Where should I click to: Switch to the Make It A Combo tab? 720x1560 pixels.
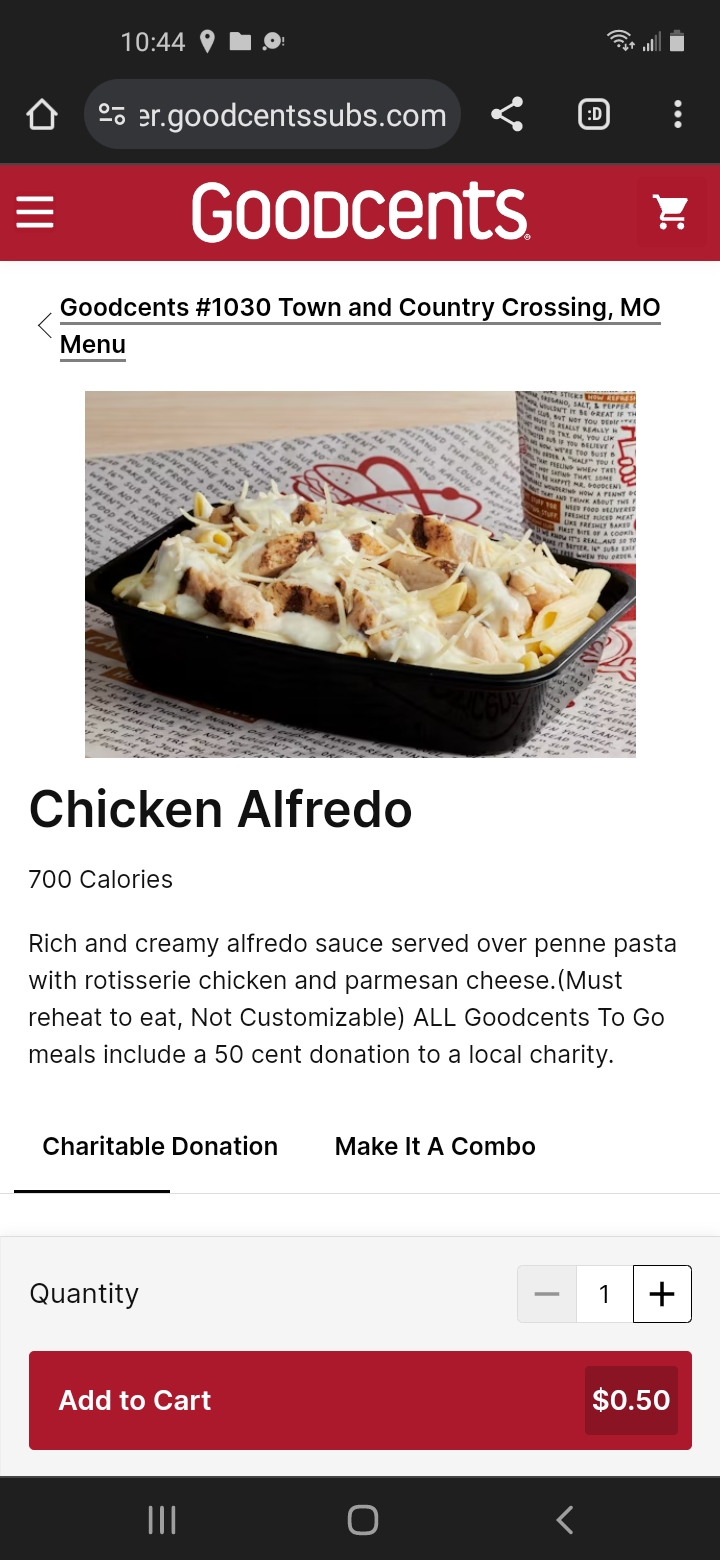[435, 1146]
